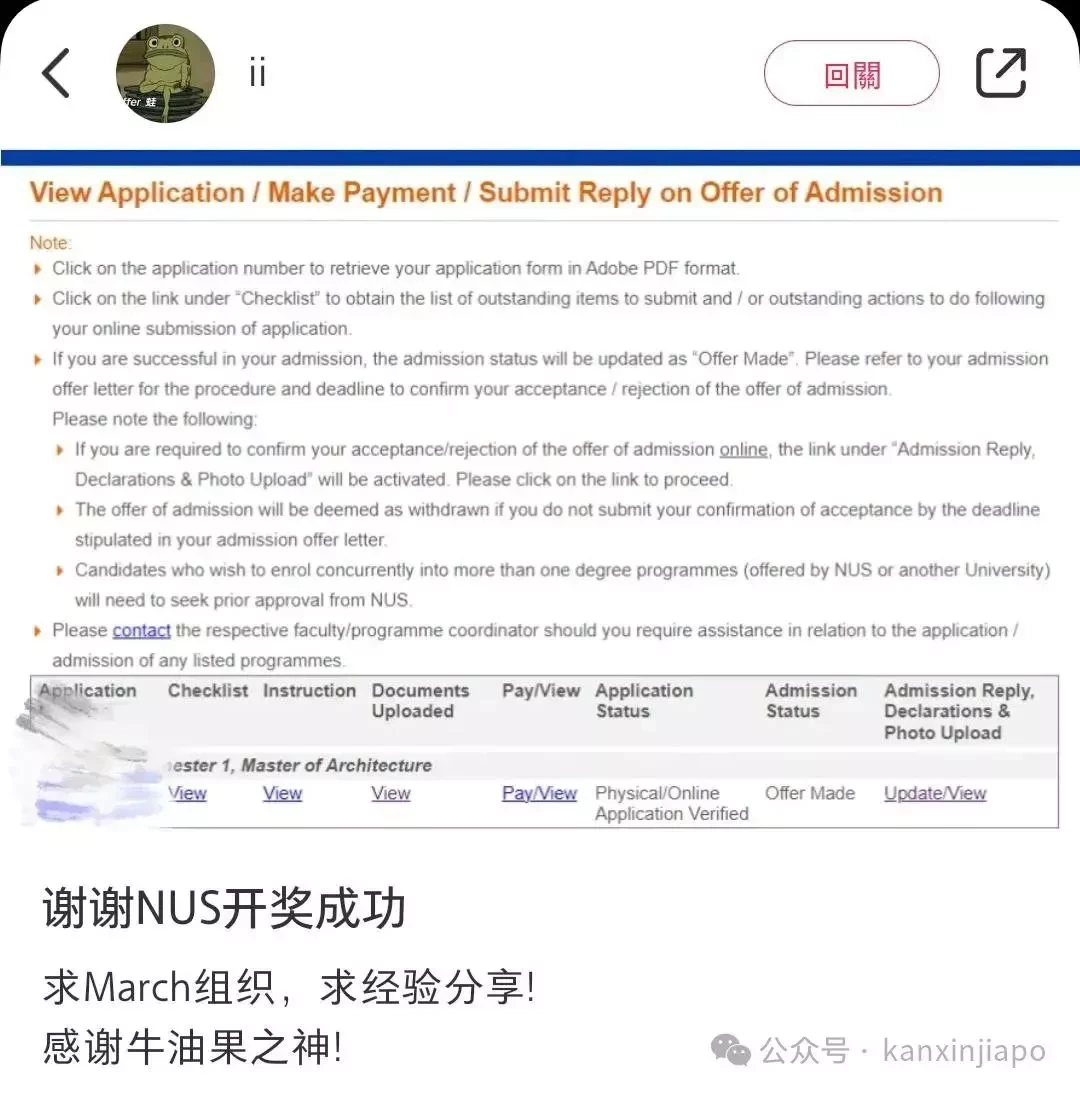Open the NUS application screenshot image
The image size is (1080, 1093).
point(540,490)
